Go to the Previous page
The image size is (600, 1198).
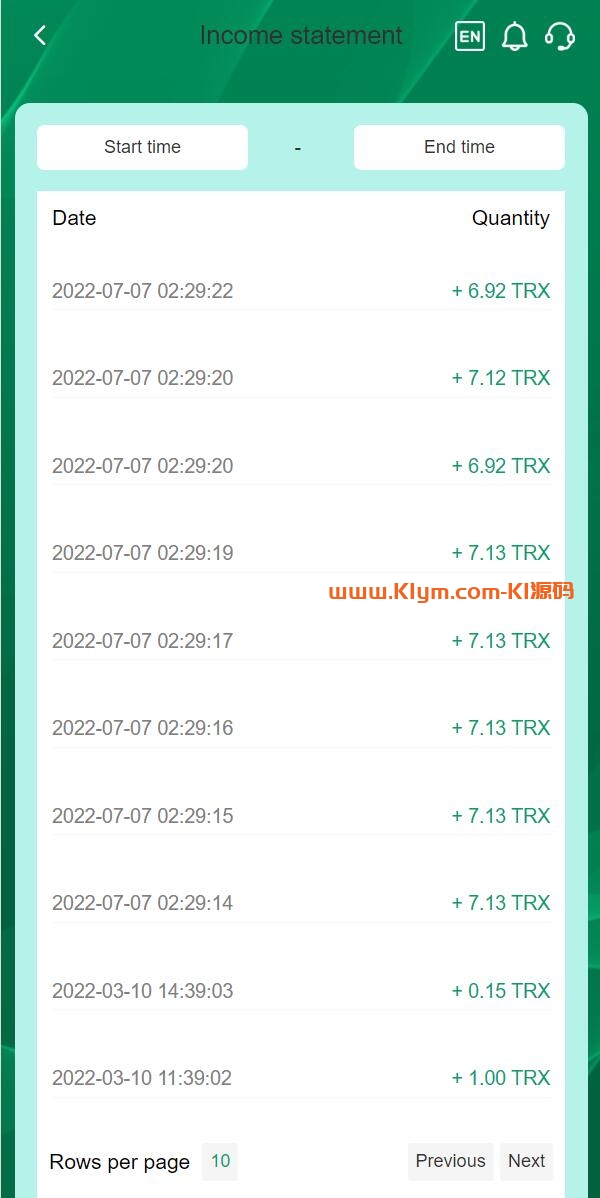coord(450,1161)
